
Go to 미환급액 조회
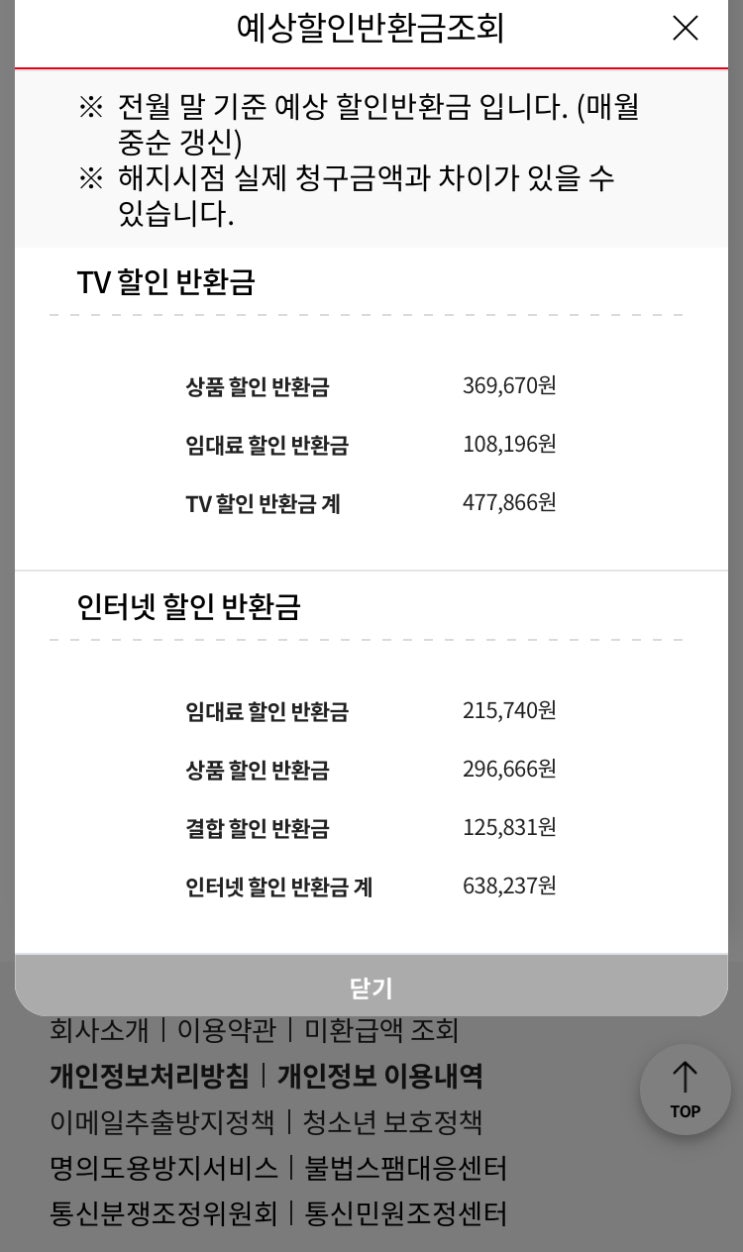pos(381,1030)
